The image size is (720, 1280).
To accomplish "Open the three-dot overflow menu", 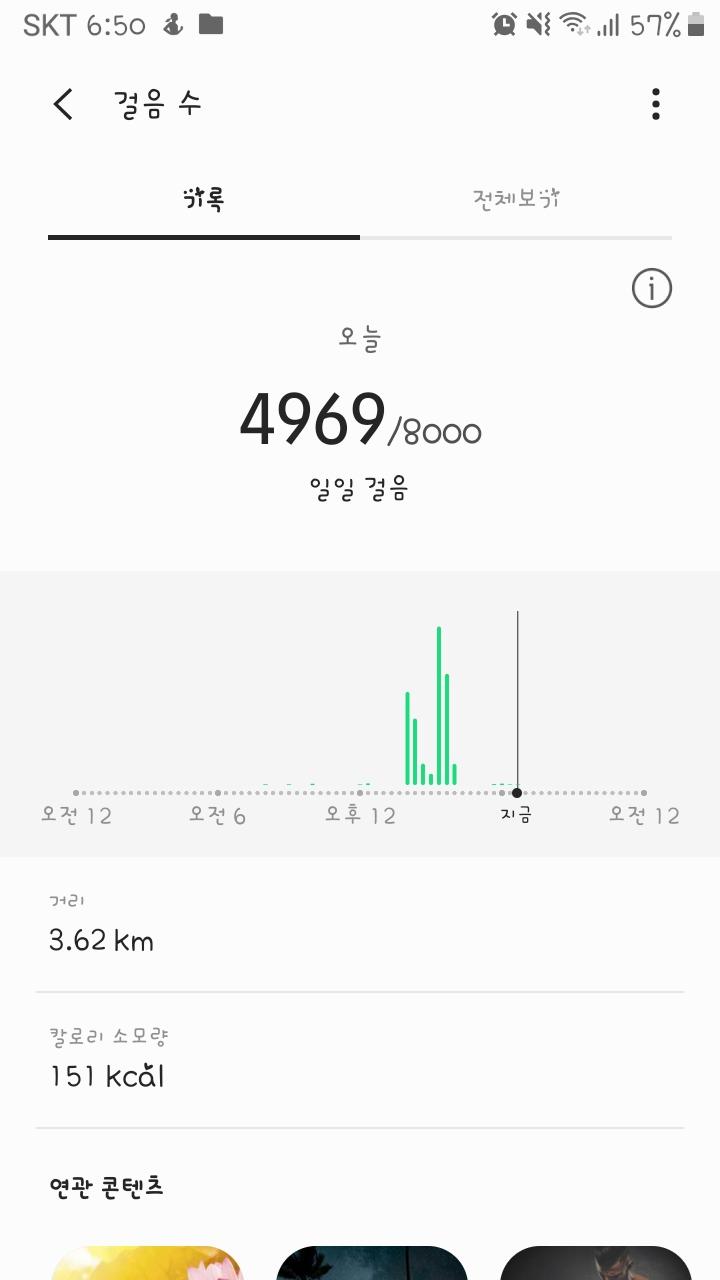I will coord(655,104).
